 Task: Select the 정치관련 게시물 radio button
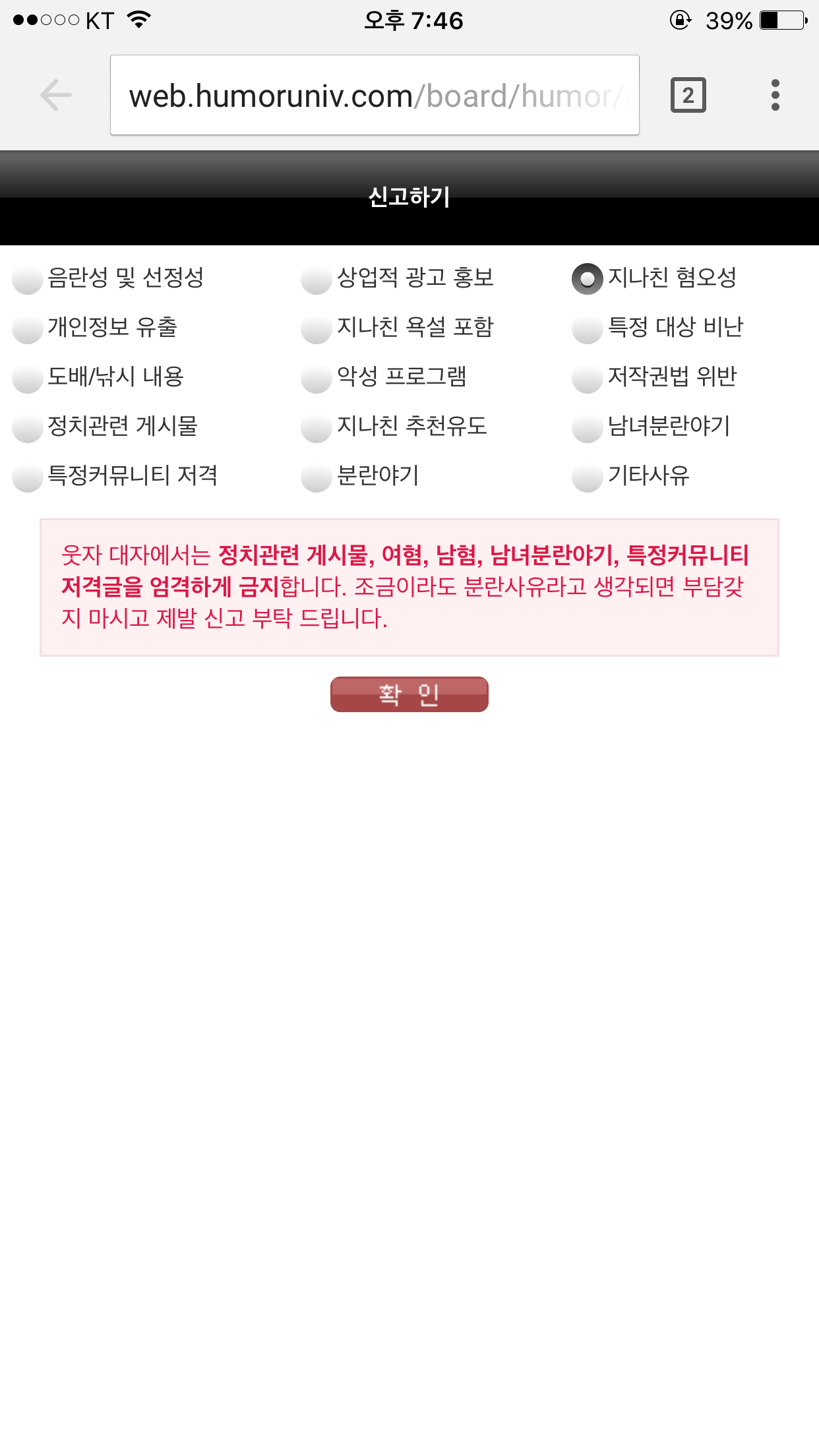(28, 427)
